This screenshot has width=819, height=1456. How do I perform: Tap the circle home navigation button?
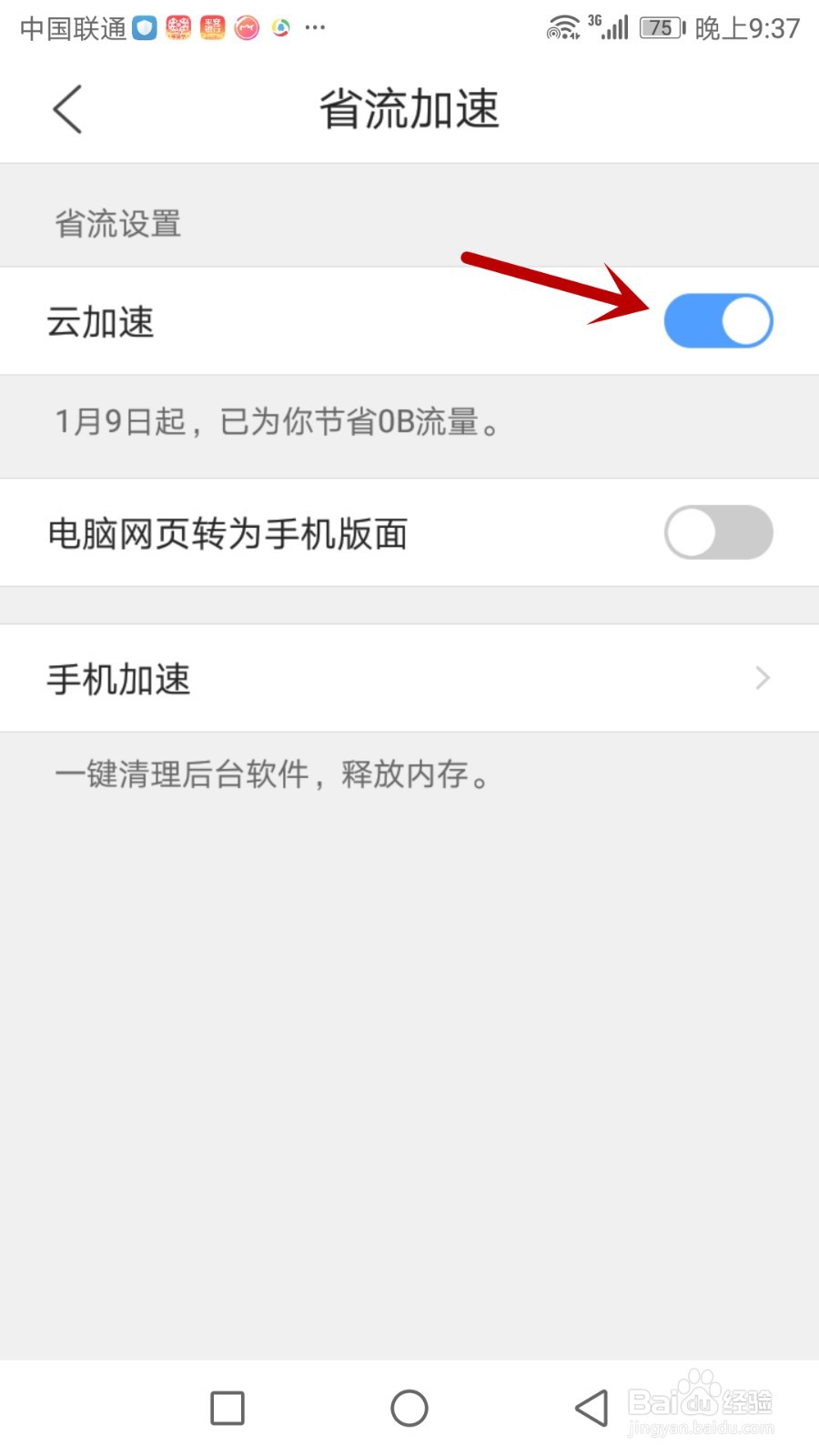point(409,1407)
